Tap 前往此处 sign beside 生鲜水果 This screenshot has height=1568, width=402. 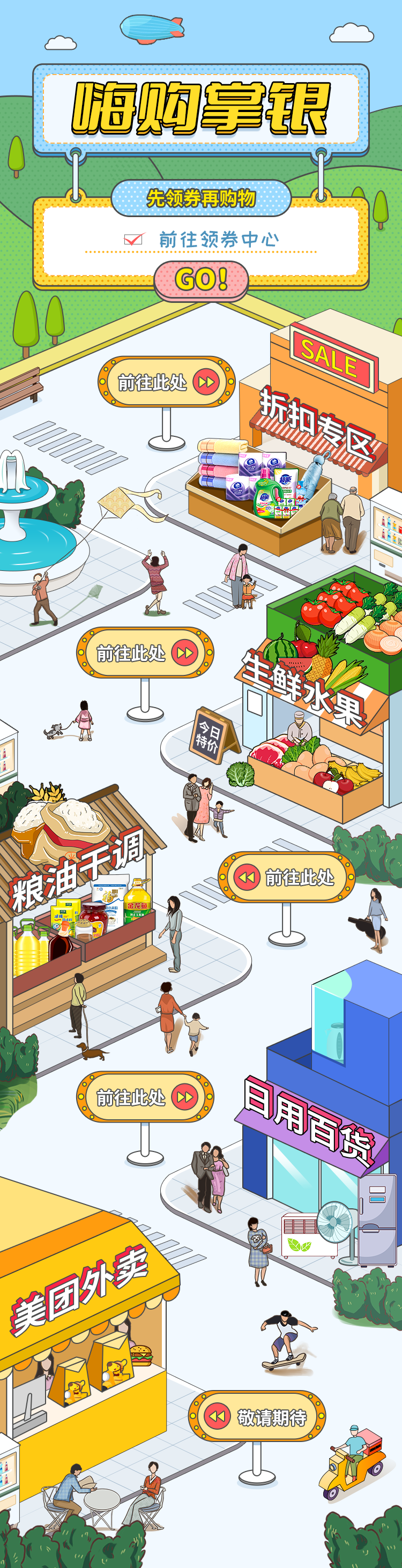click(145, 653)
